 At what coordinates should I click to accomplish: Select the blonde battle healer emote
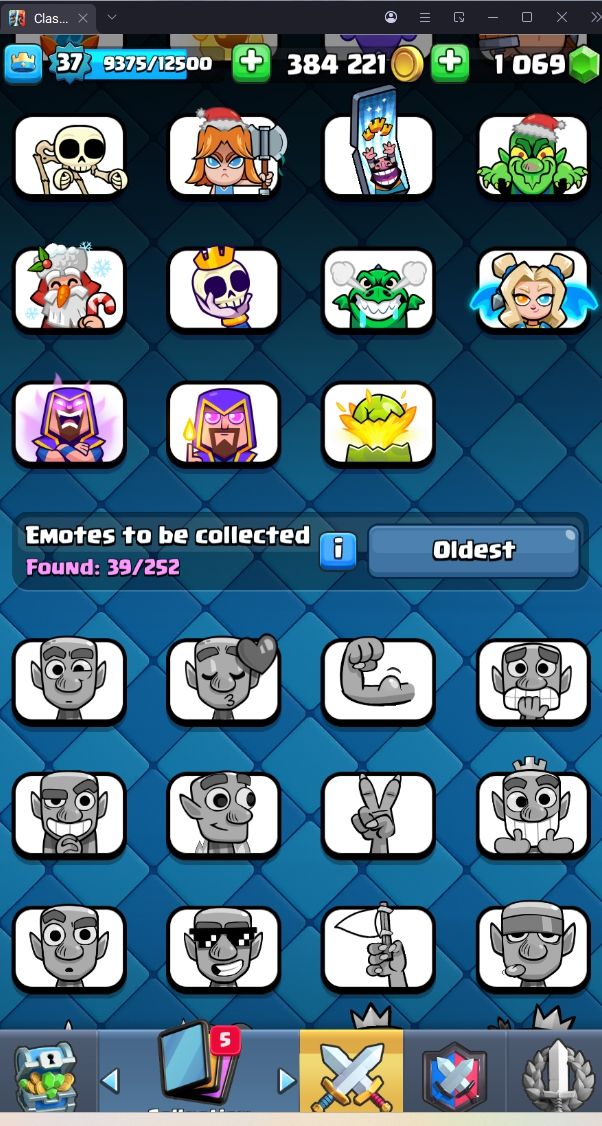click(533, 289)
